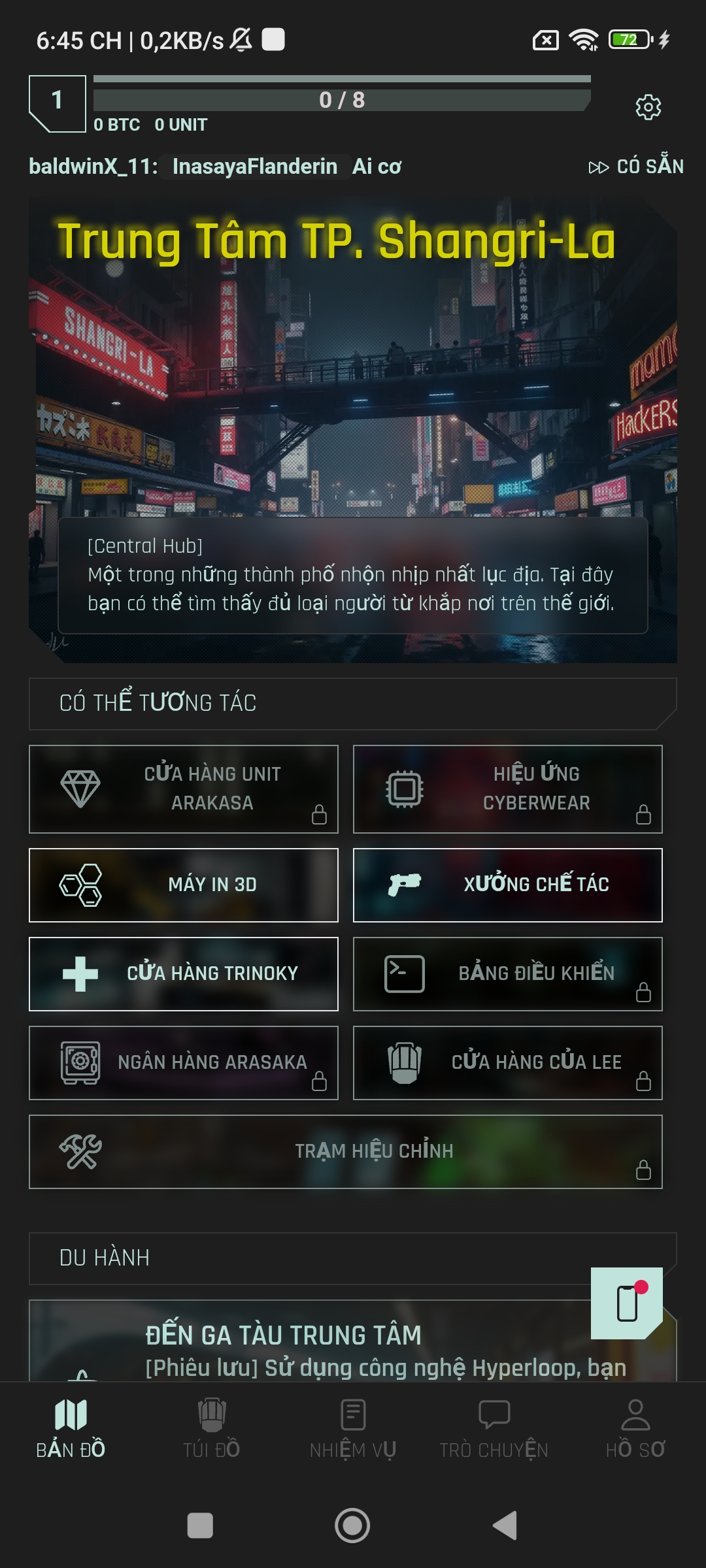Open Ngân Hàng Arasaka
Screen dimensions: 706x1568
pos(184,1062)
